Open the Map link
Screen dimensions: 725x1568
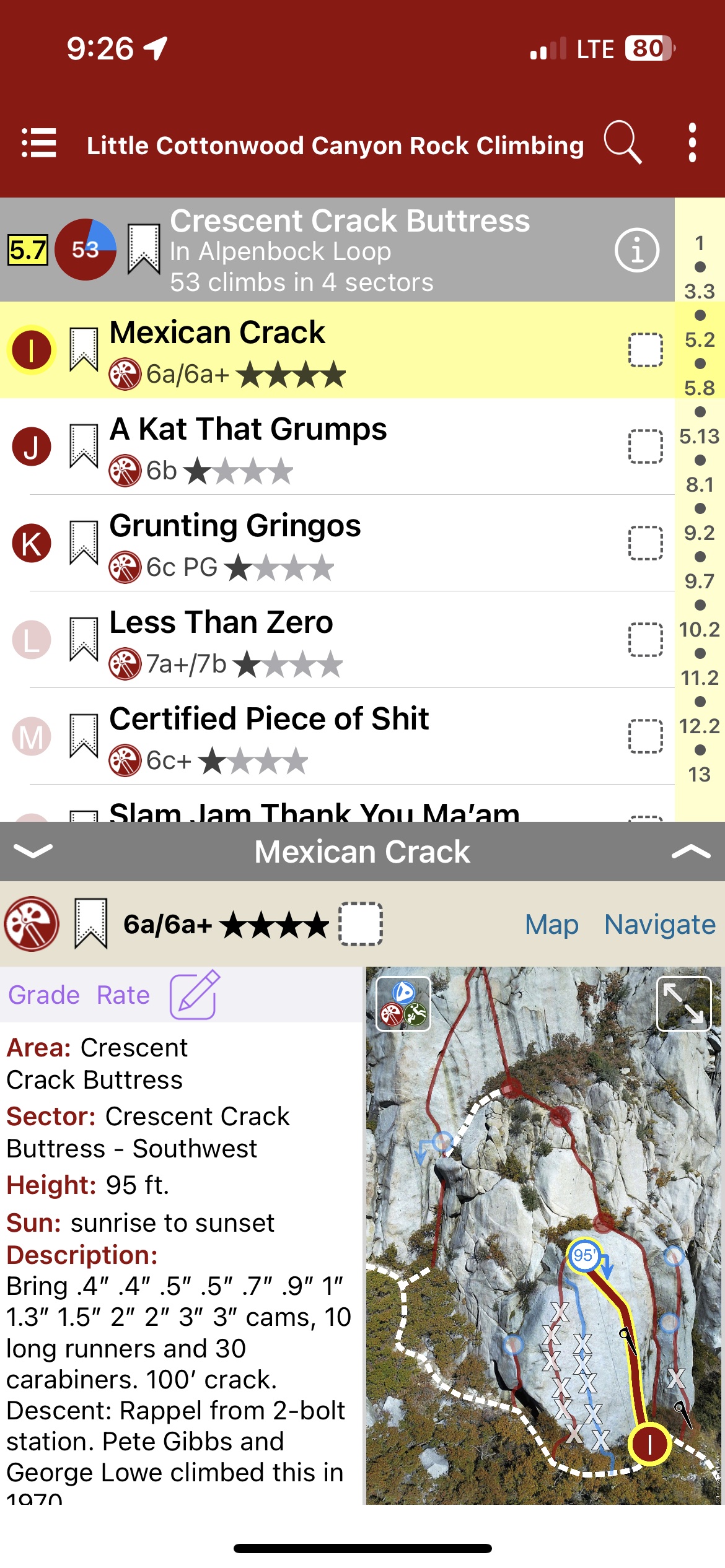click(551, 925)
